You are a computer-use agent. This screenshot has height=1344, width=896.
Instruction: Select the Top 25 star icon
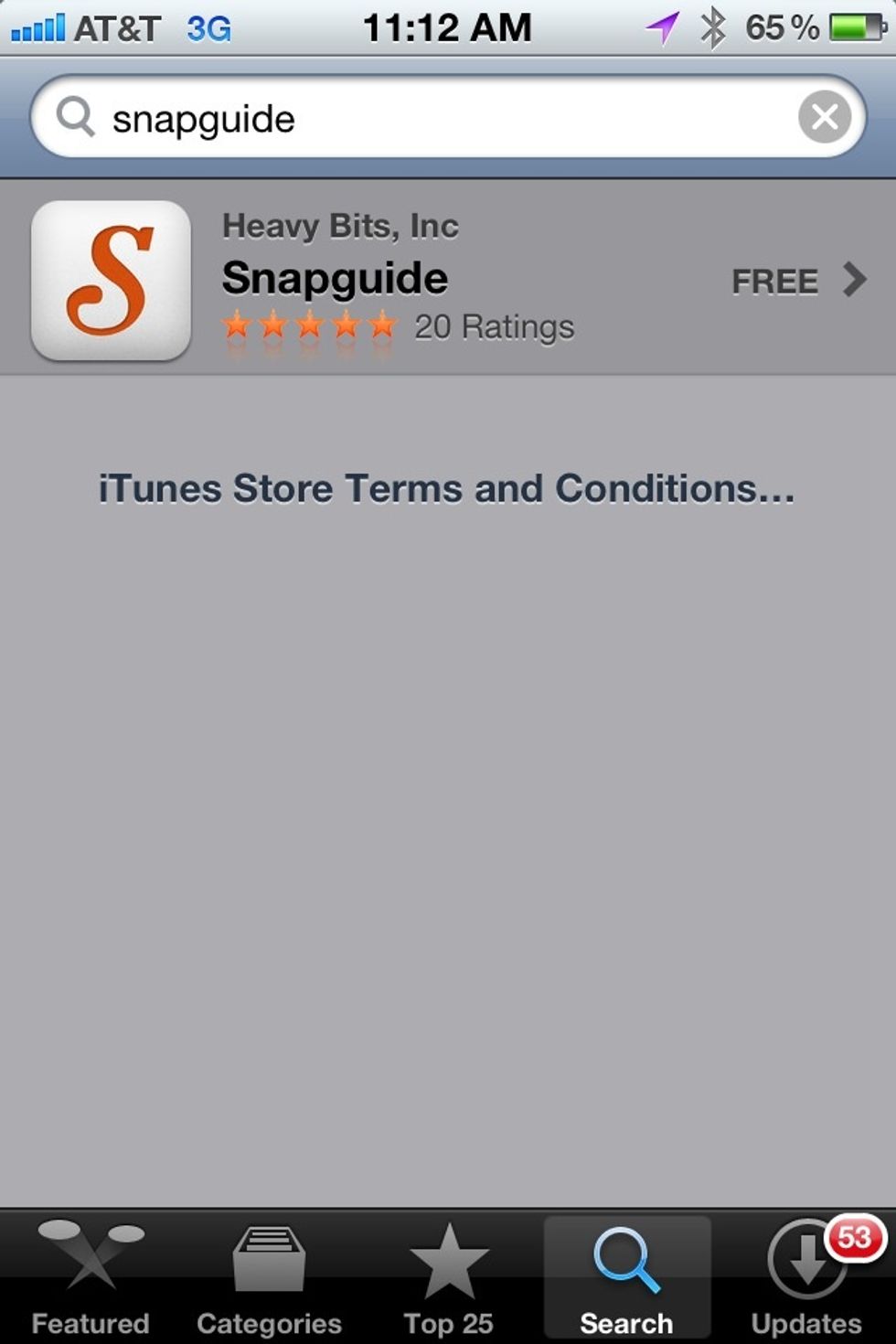click(447, 1266)
